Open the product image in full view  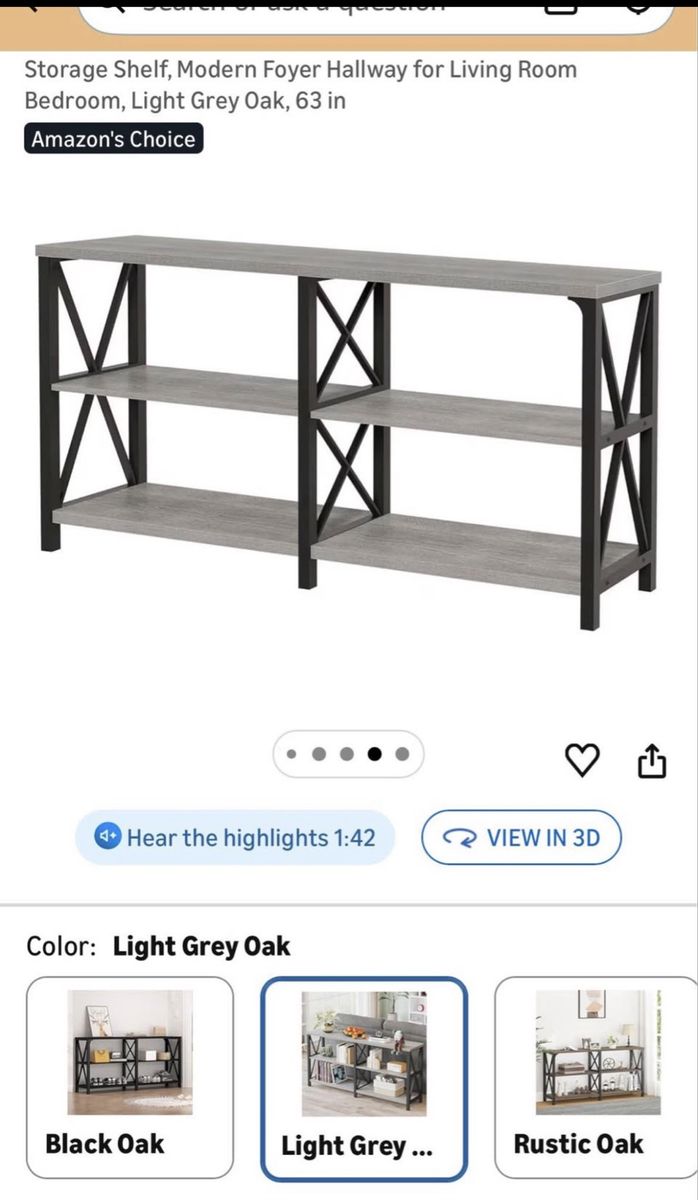pos(348,430)
